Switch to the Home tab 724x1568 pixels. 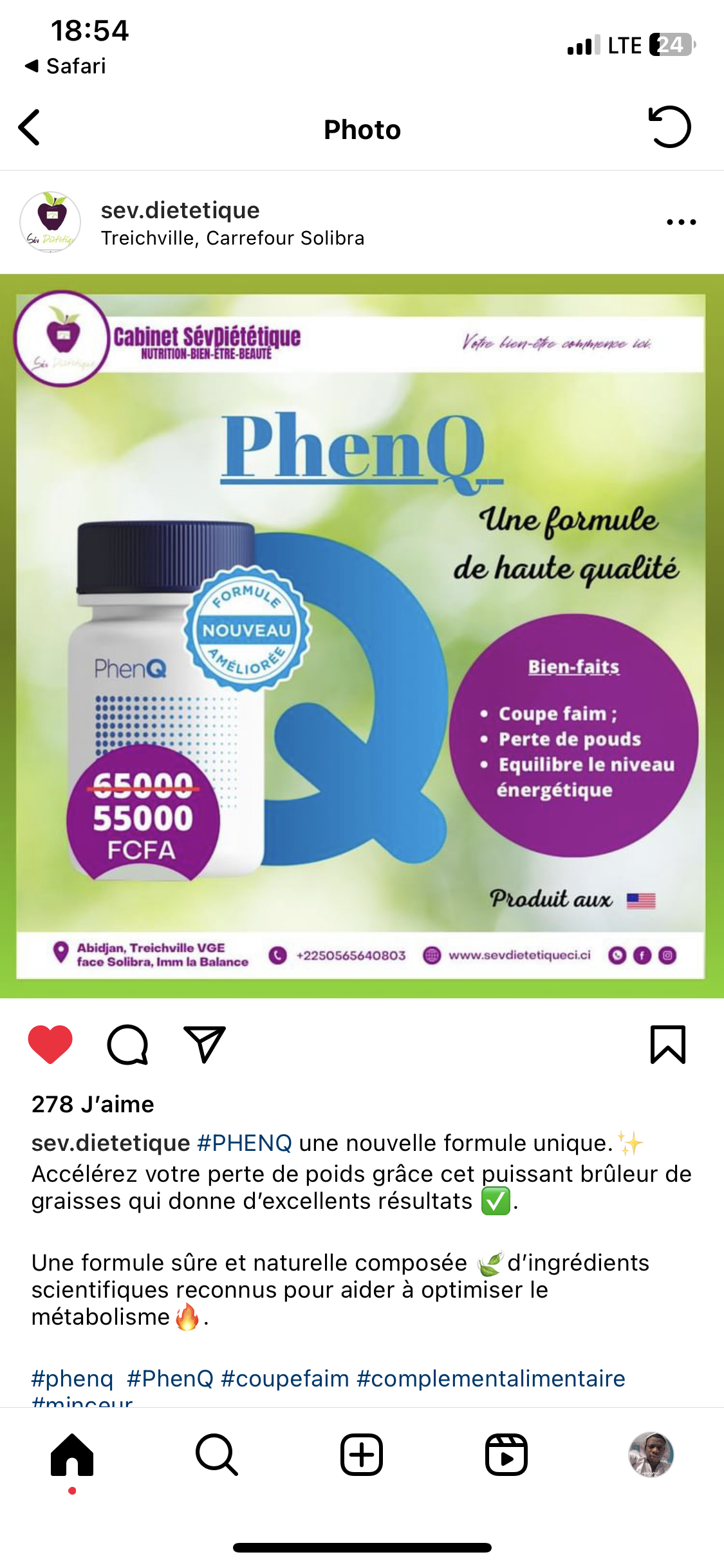pyautogui.click(x=72, y=1455)
